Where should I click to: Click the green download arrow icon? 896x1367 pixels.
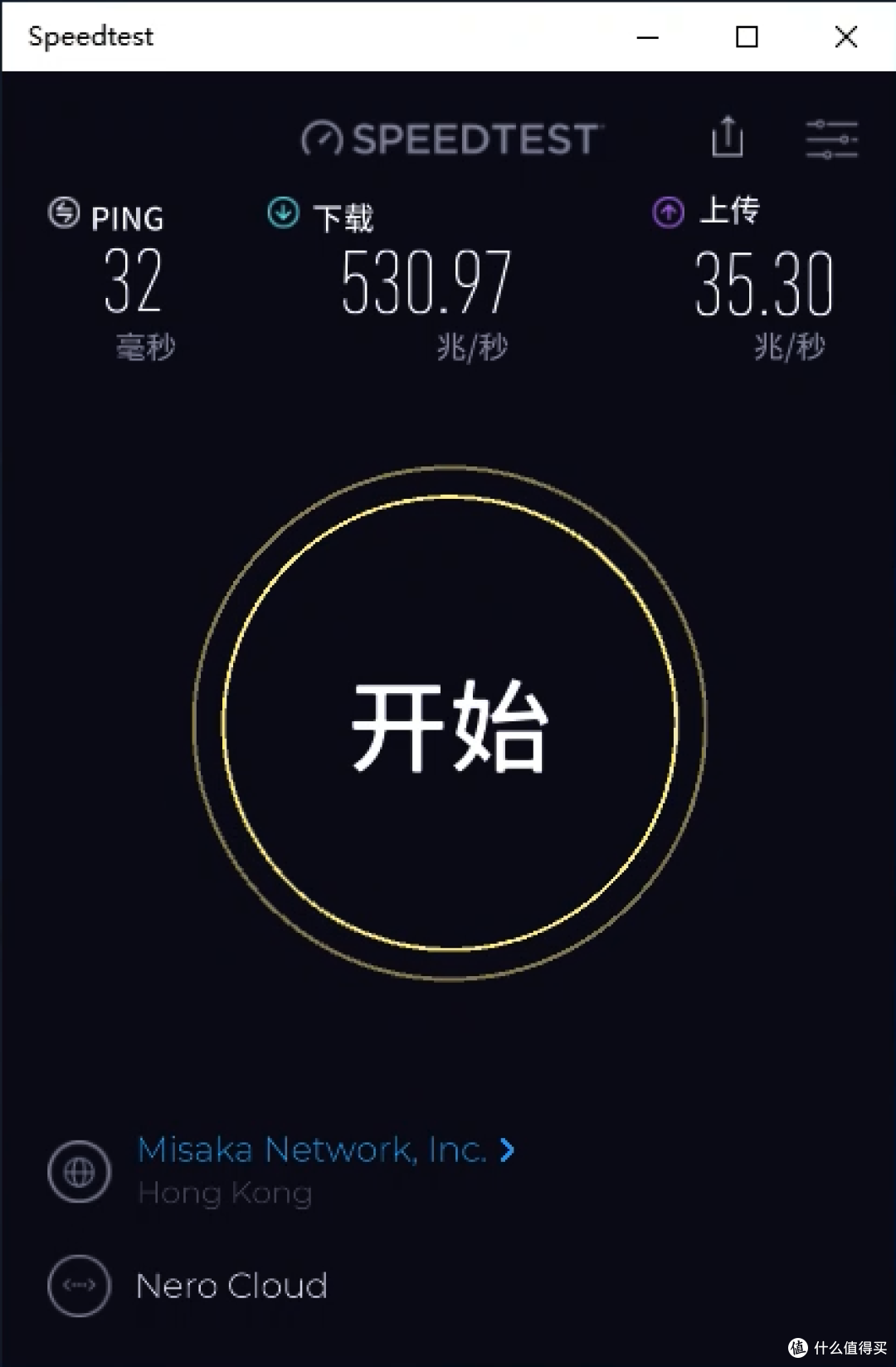pos(282,212)
